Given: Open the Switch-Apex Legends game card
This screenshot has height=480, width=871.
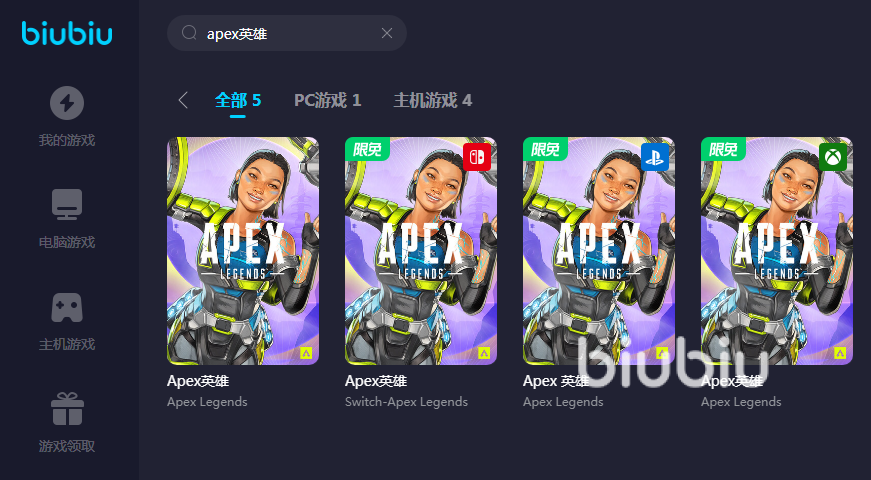Looking at the screenshot, I should [421, 250].
